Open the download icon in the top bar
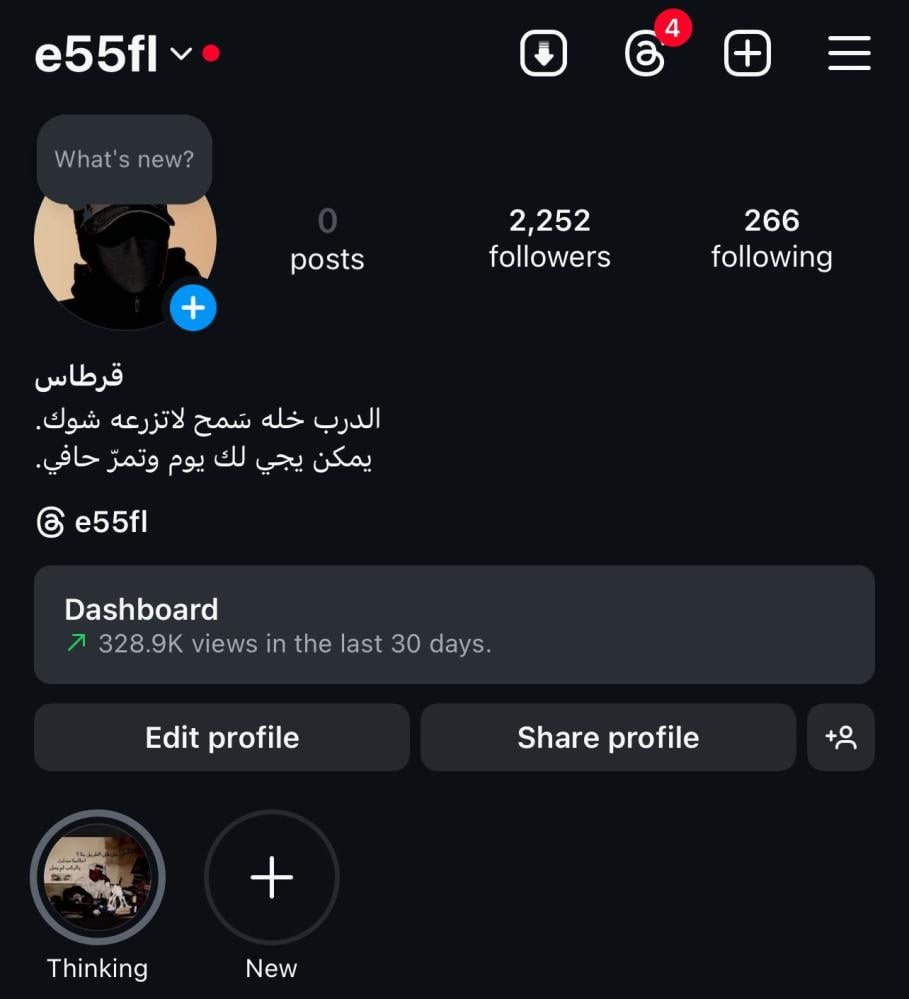The height and width of the screenshot is (999, 909). coord(543,54)
